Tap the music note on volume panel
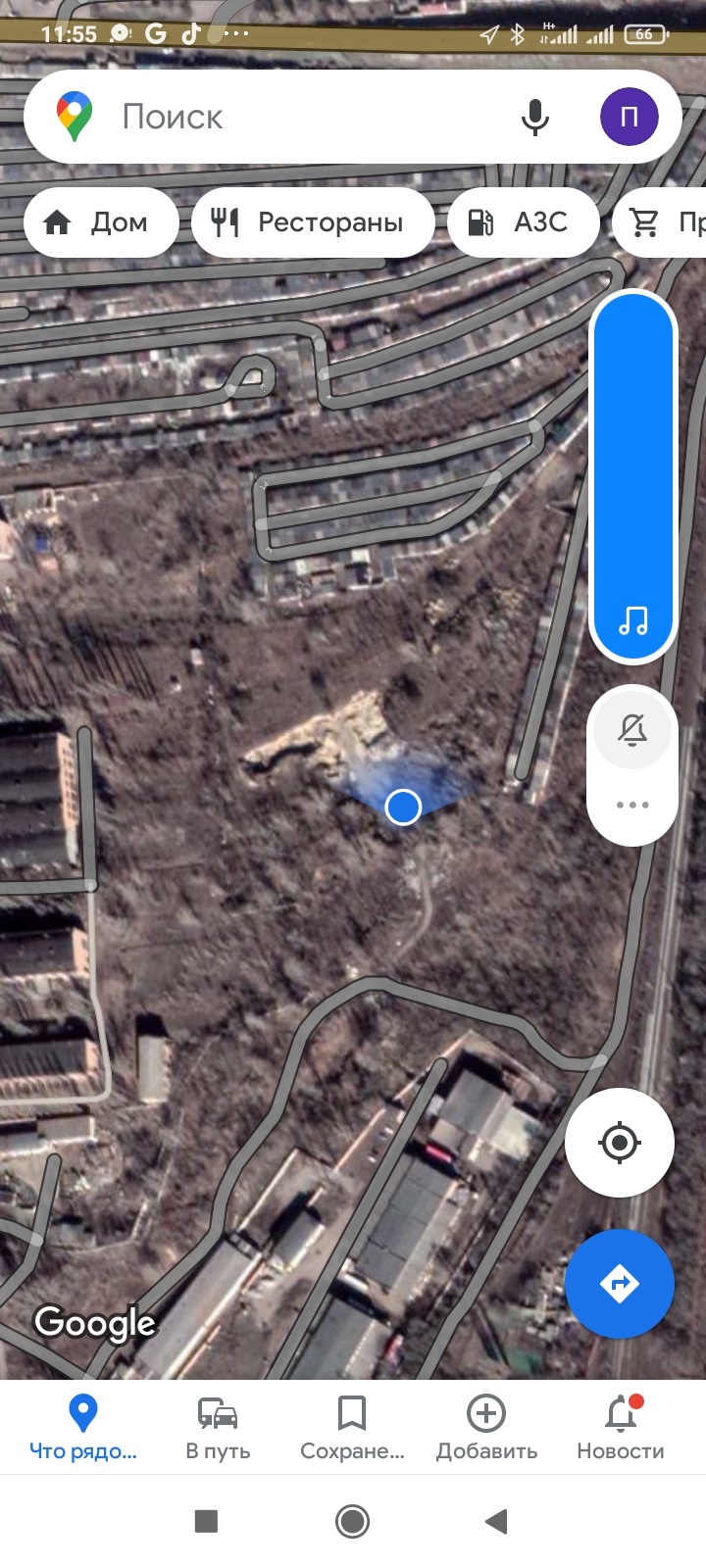Screen dimensions: 706x1568 [x=633, y=620]
